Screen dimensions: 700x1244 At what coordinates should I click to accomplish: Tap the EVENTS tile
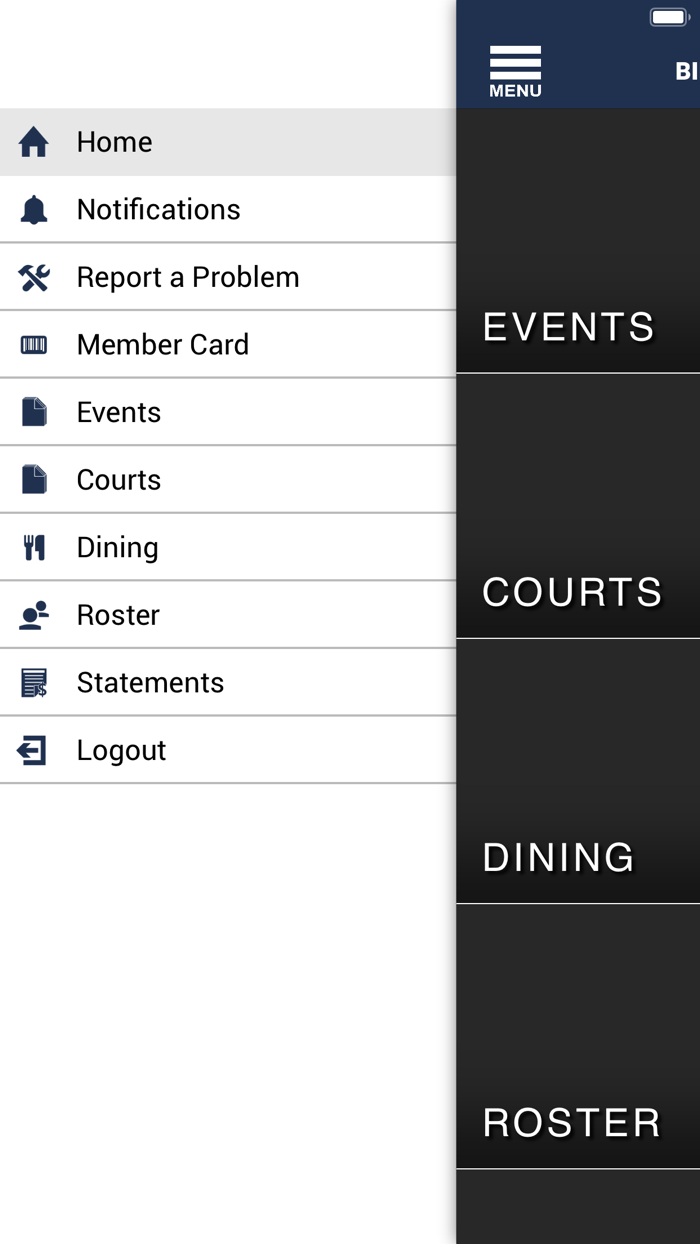pos(578,241)
